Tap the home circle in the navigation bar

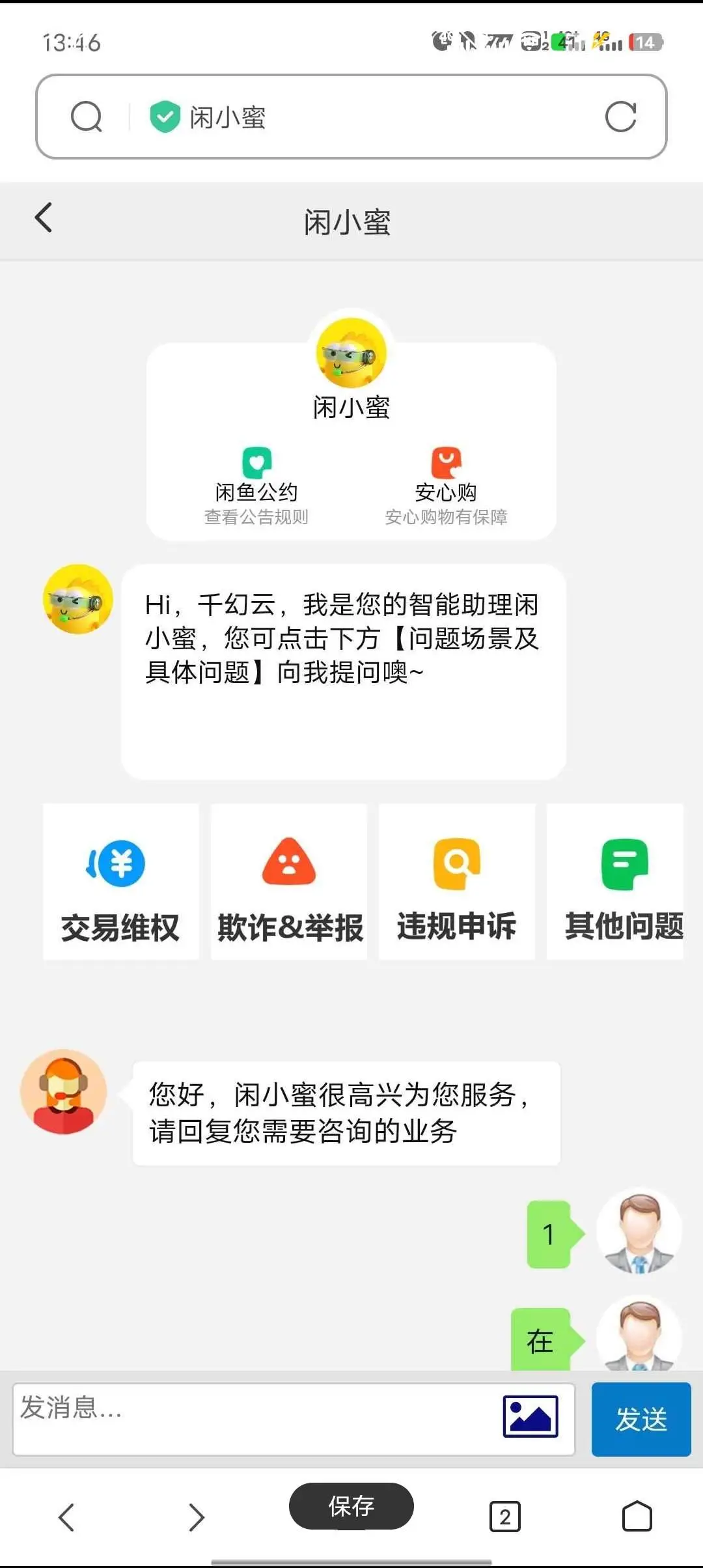pos(637,1516)
